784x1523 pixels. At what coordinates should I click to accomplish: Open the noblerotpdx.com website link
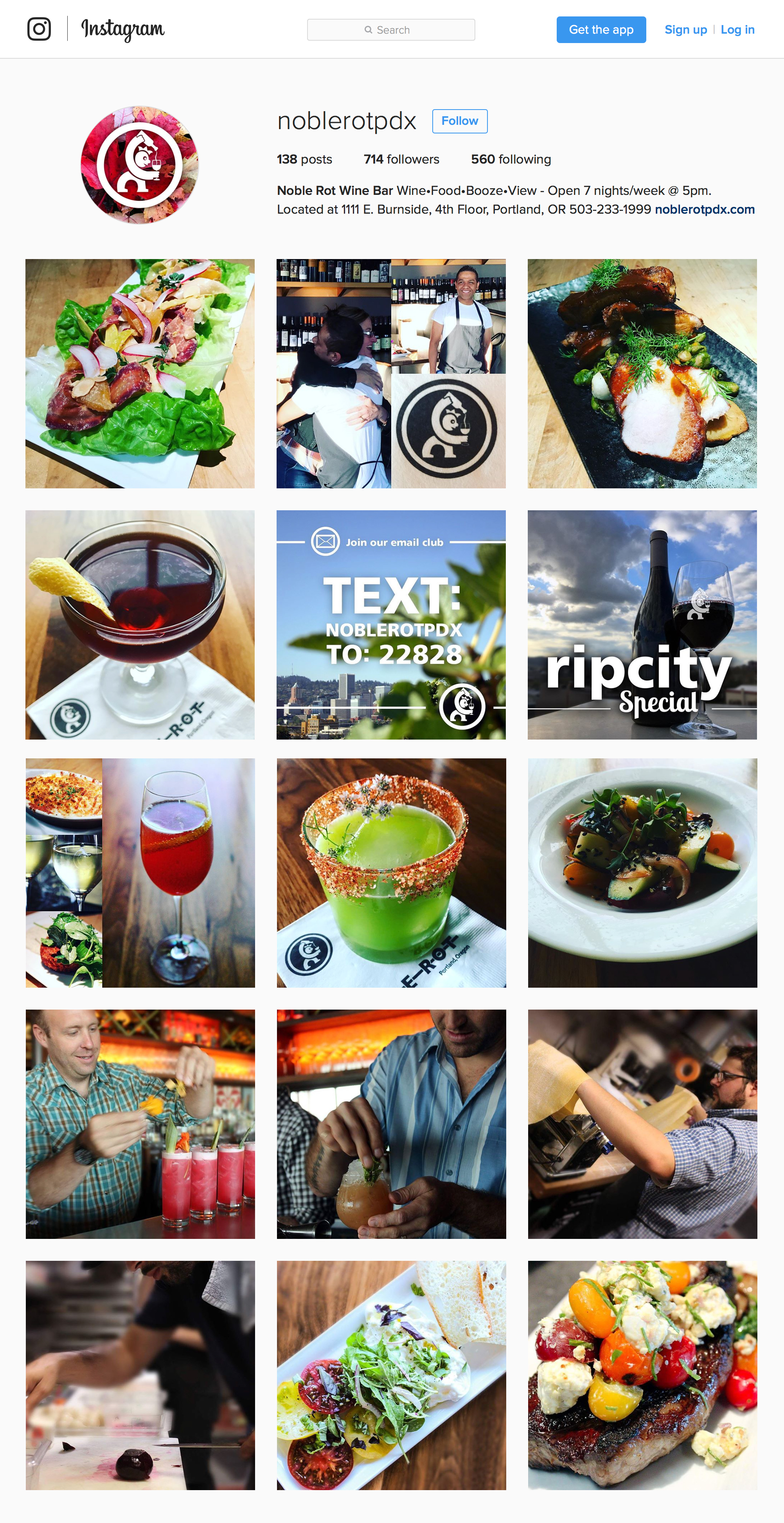click(704, 209)
